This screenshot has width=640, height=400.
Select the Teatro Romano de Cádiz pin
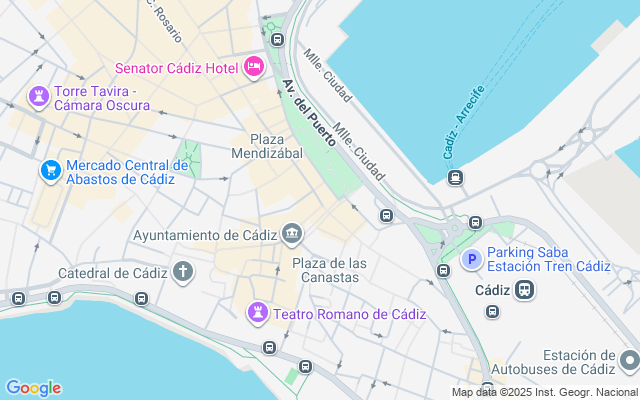click(258, 313)
